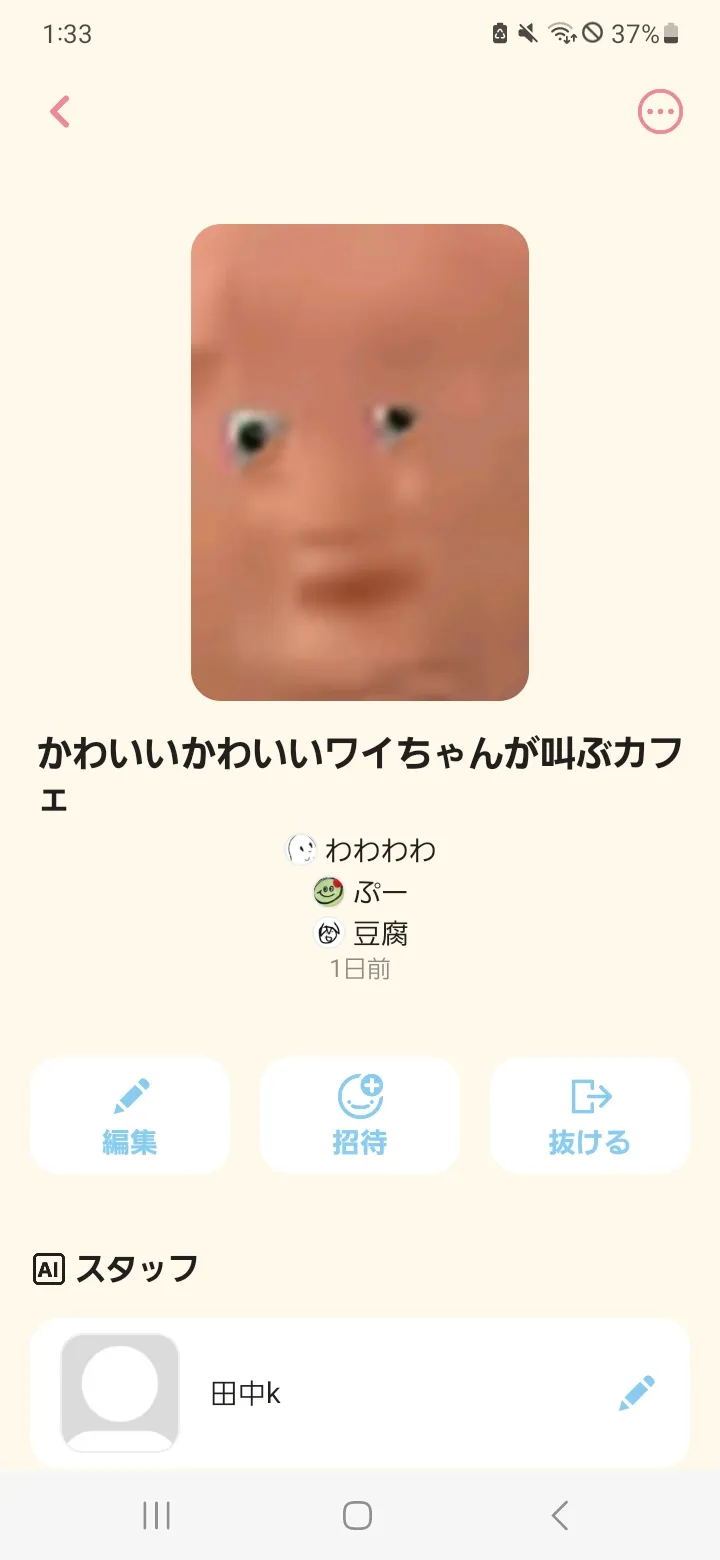Edit the staff member 田中k
The width and height of the screenshot is (720, 1560).
636,1393
